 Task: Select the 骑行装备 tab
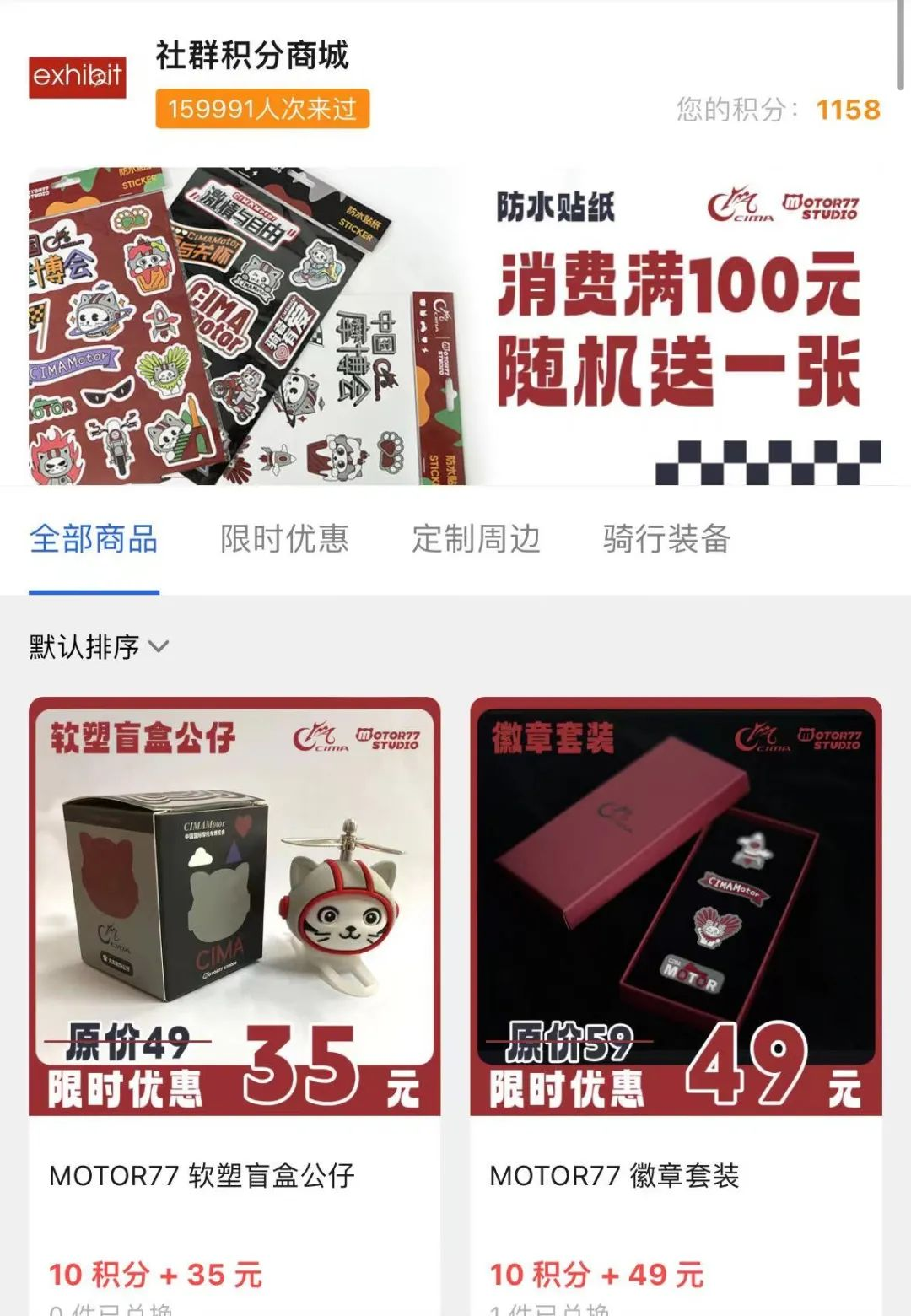[666, 540]
